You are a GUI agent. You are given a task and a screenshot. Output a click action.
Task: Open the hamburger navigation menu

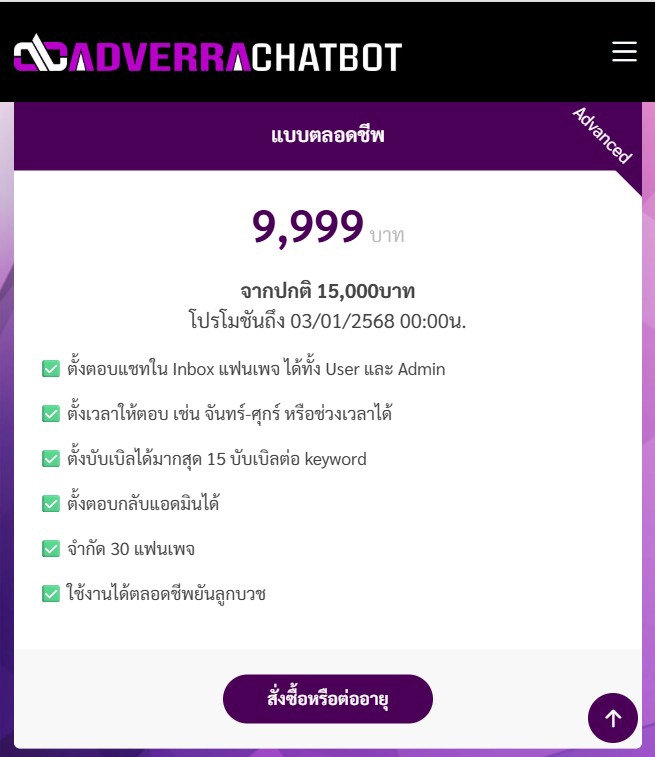[624, 52]
